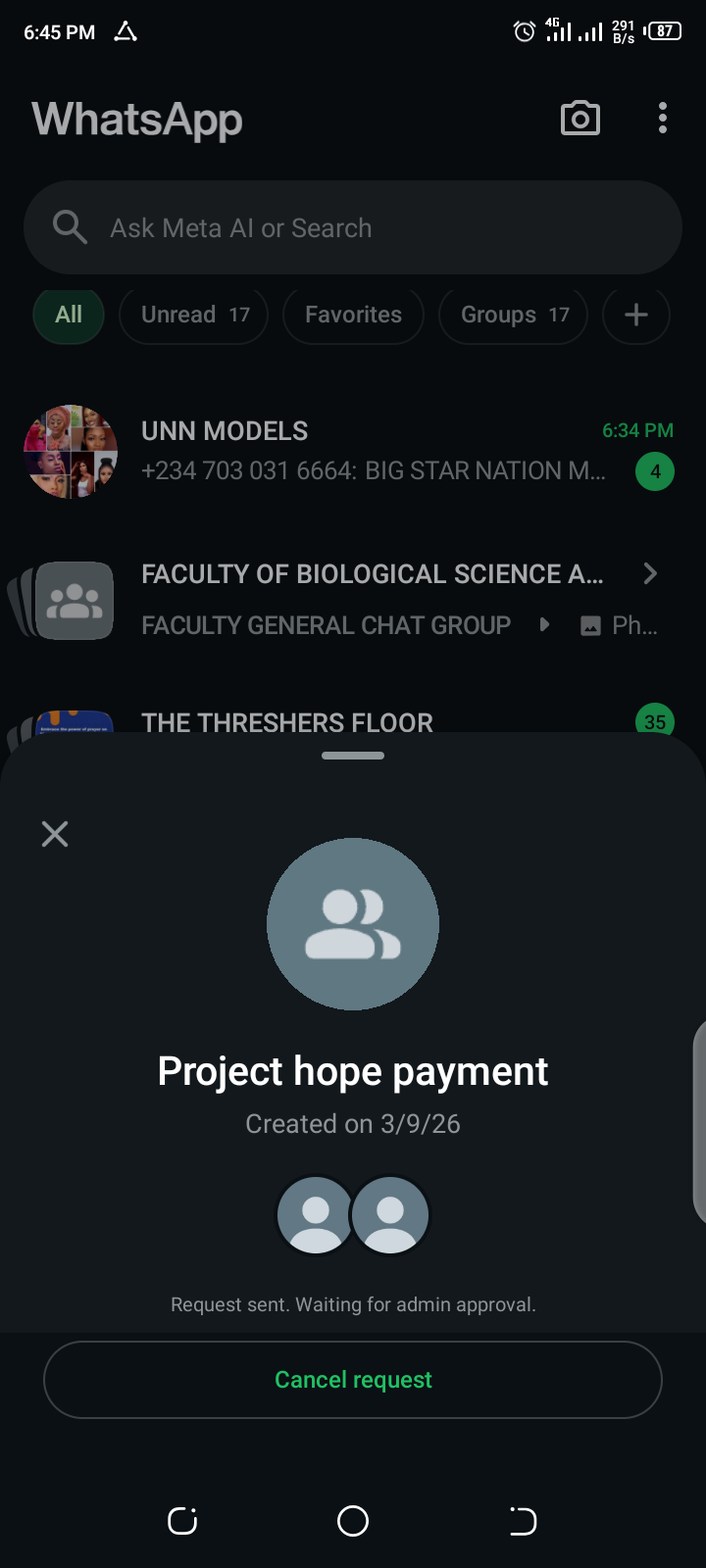Add a new chat list filter
Screen dimensions: 706x1568
click(x=636, y=315)
